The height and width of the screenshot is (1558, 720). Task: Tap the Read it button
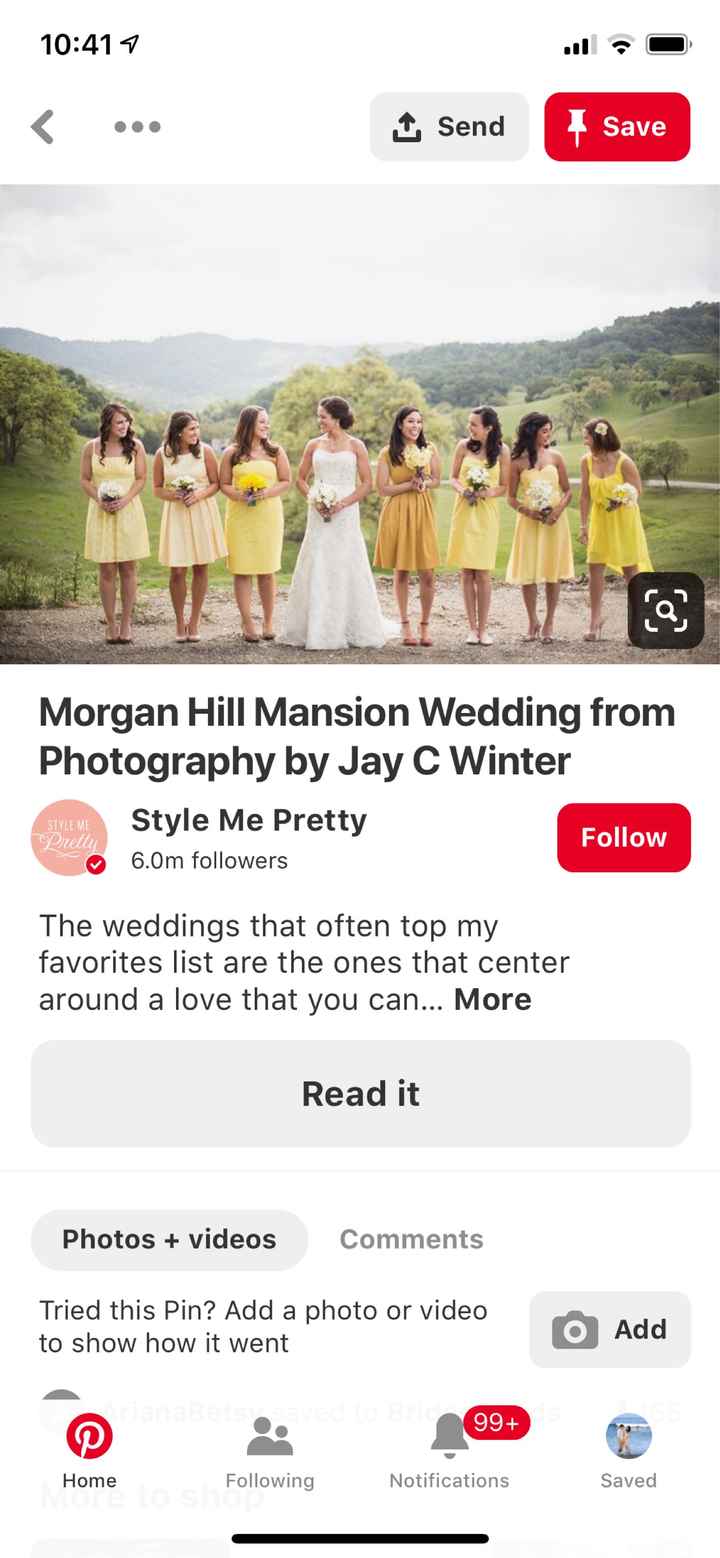coord(360,1093)
